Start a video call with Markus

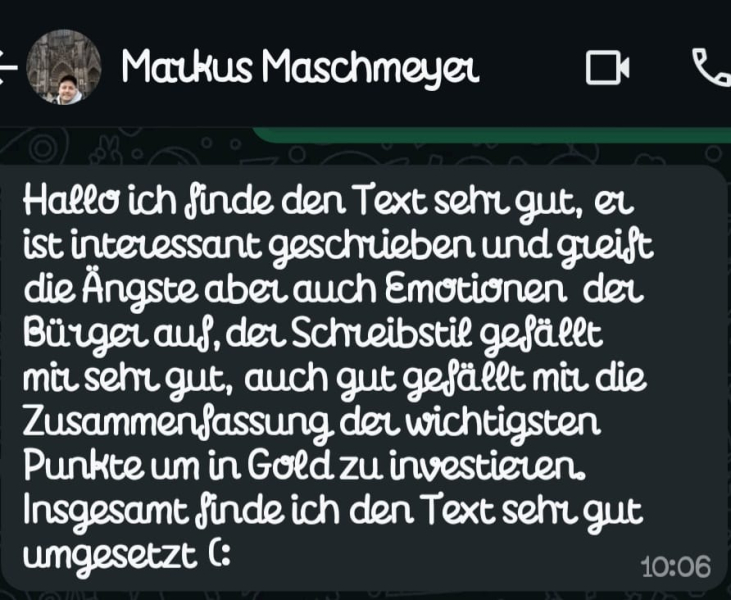click(607, 68)
